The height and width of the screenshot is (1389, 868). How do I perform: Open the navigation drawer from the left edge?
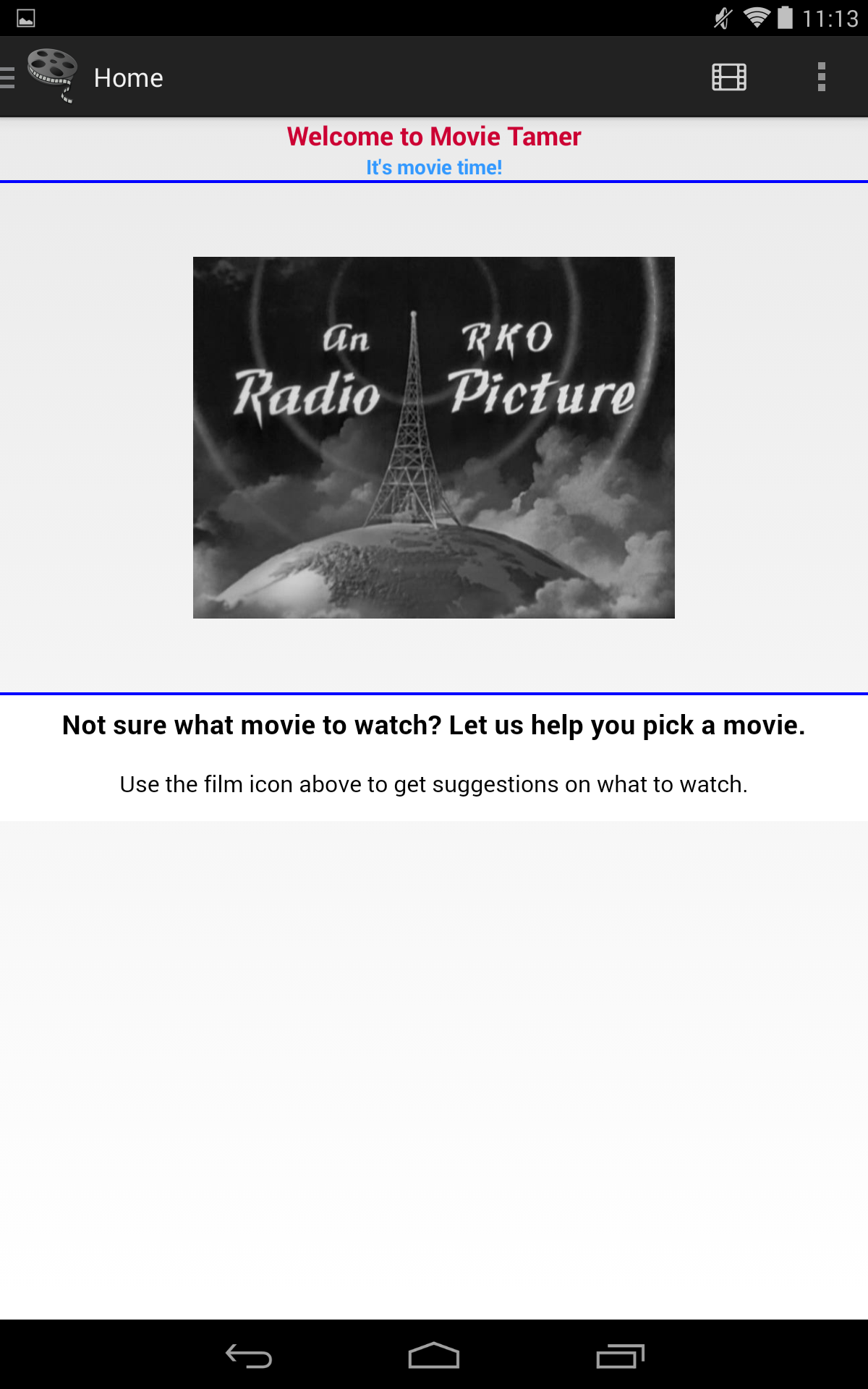point(6,77)
